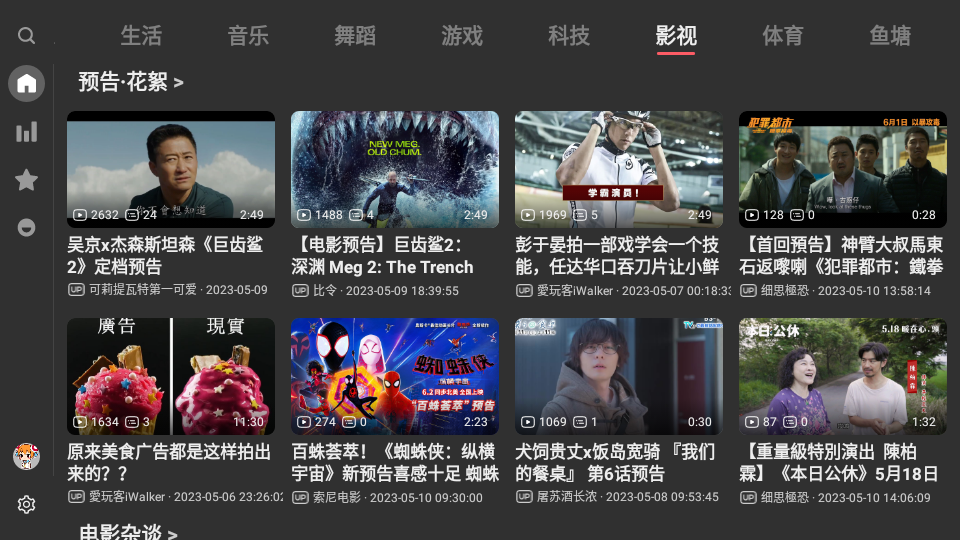960x540 pixels.
Task: Watch the 《蜘蛛侠：纵横宇宙》新预告 video
Action: (x=395, y=376)
